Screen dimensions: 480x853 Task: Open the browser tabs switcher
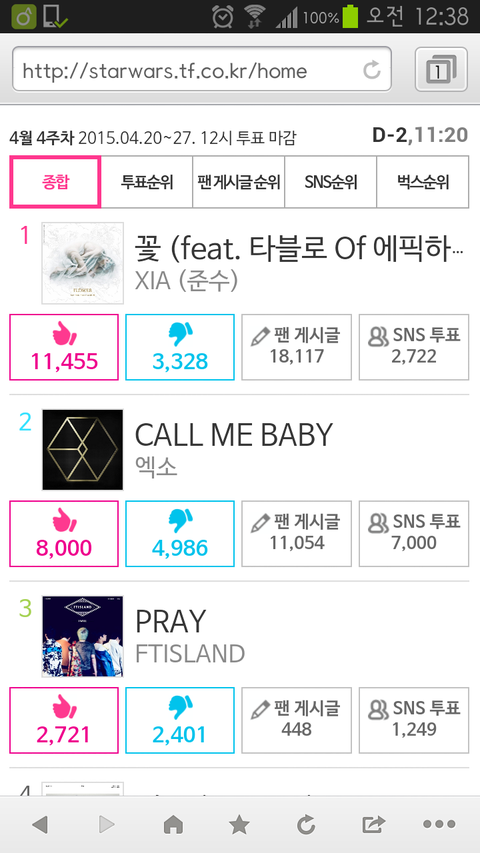coord(441,70)
